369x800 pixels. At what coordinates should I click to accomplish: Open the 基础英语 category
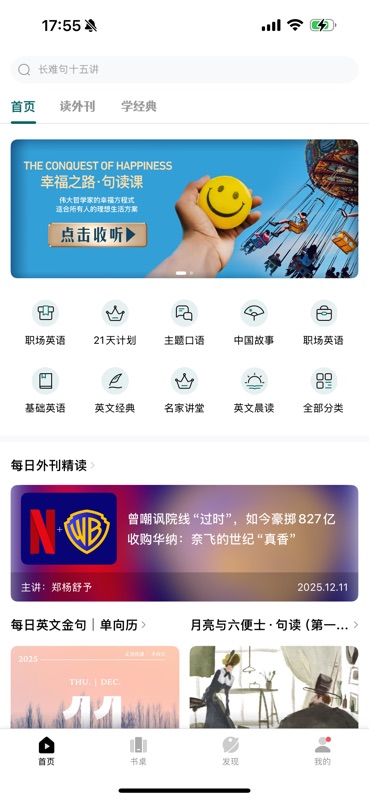pos(45,391)
